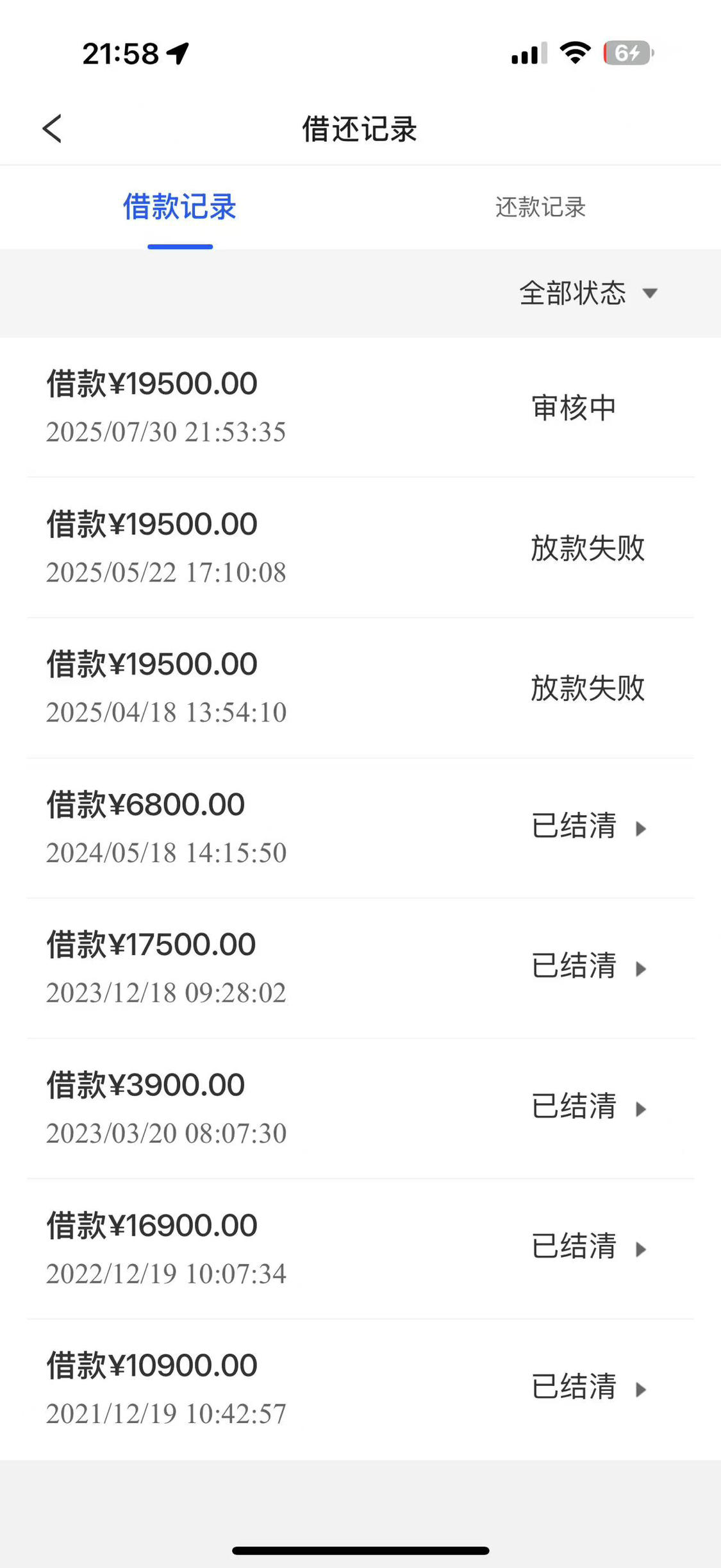Viewport: 721px width, 1568px height.
Task: Open the settled ¥6800.00 loan record
Action: (360, 828)
